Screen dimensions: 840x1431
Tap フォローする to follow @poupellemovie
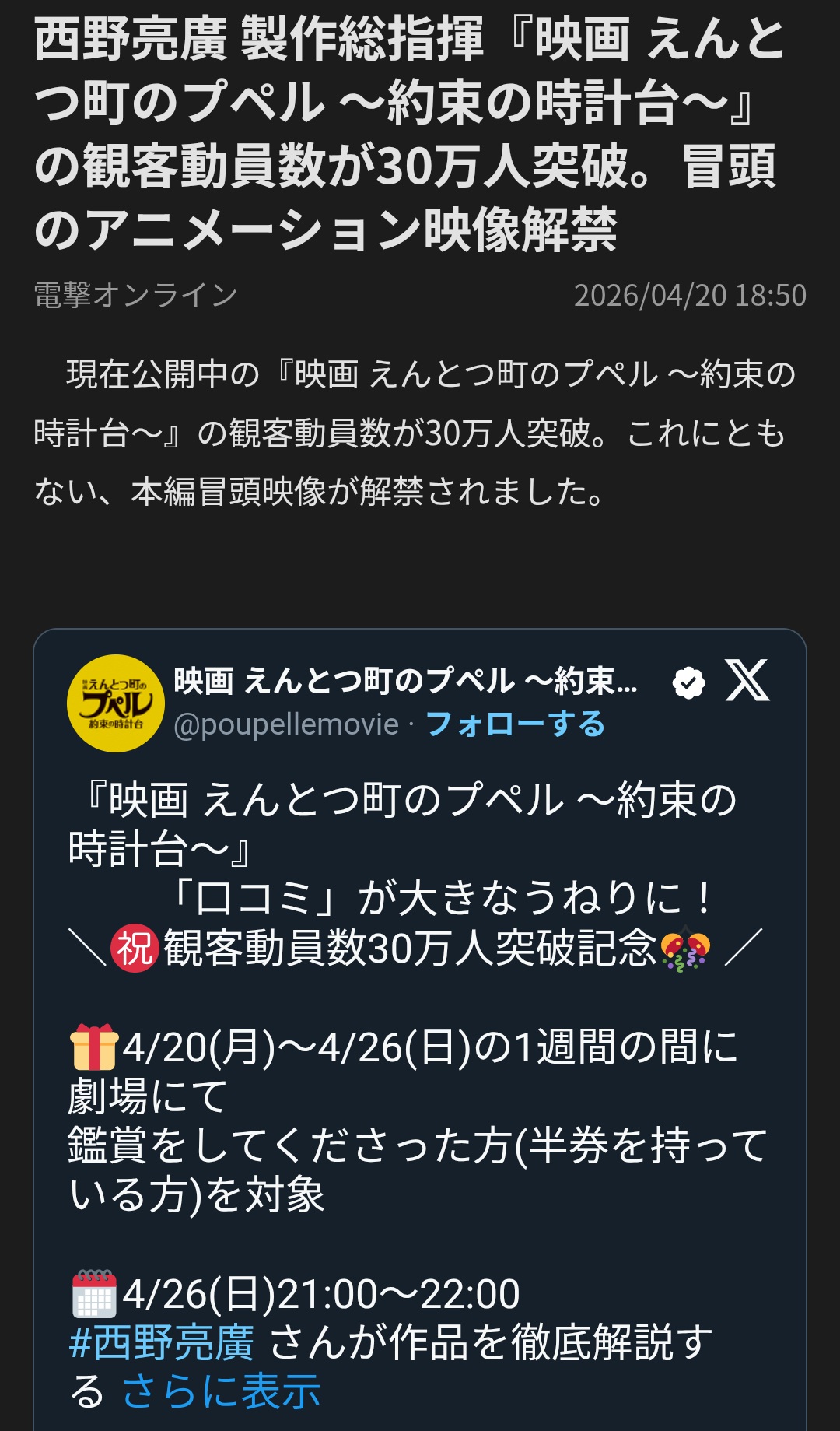coord(515,724)
